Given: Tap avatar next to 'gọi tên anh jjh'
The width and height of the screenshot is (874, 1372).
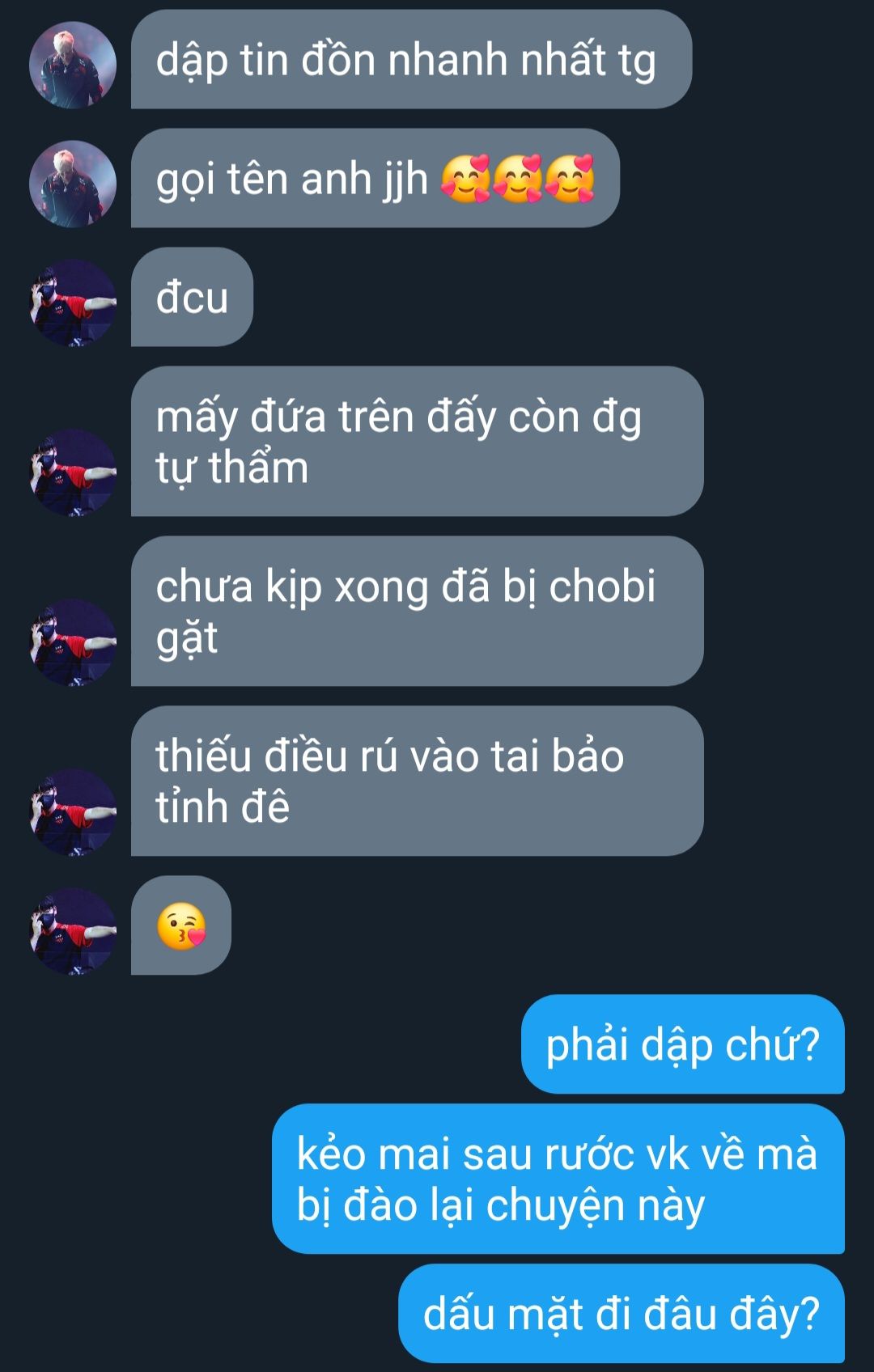Looking at the screenshot, I should 73,184.
